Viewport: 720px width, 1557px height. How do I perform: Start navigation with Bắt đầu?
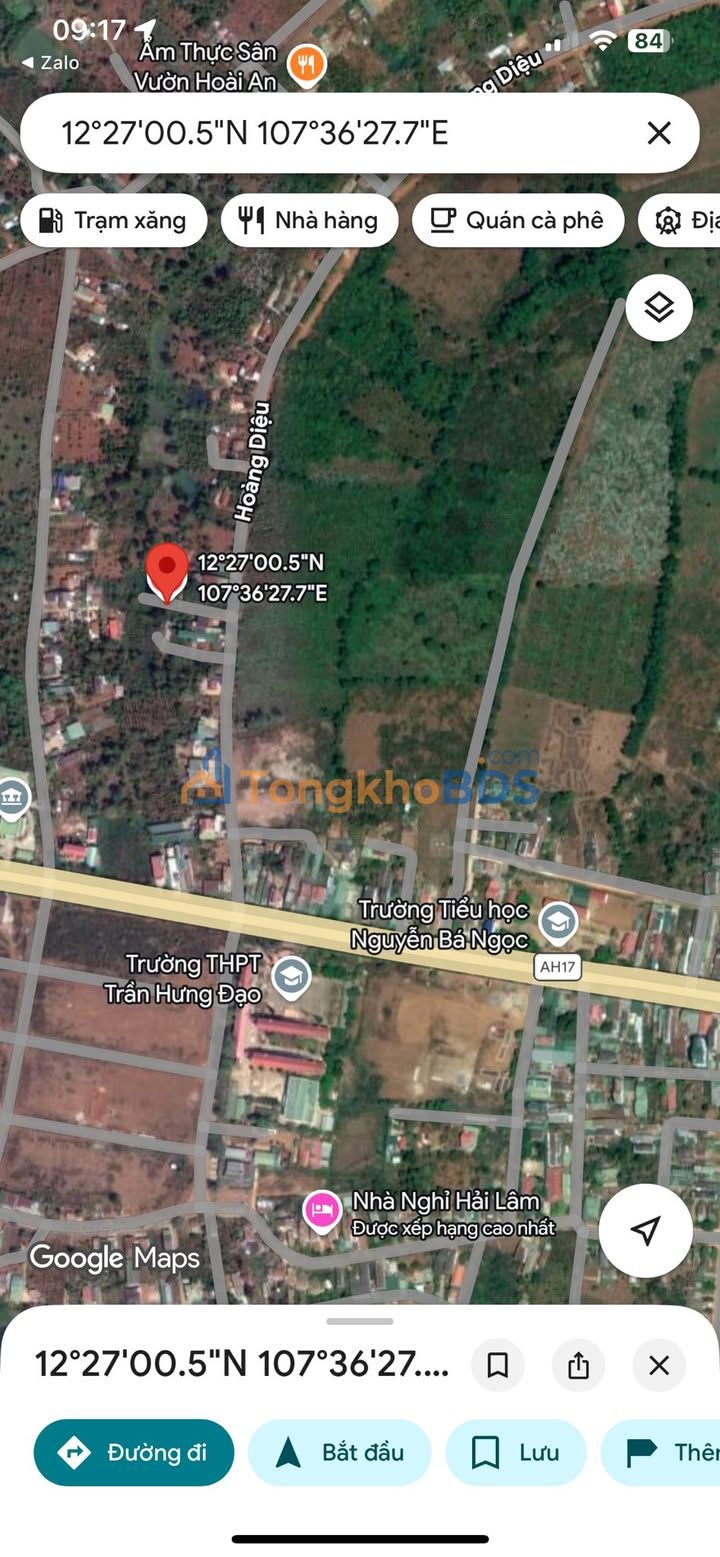(x=339, y=1452)
